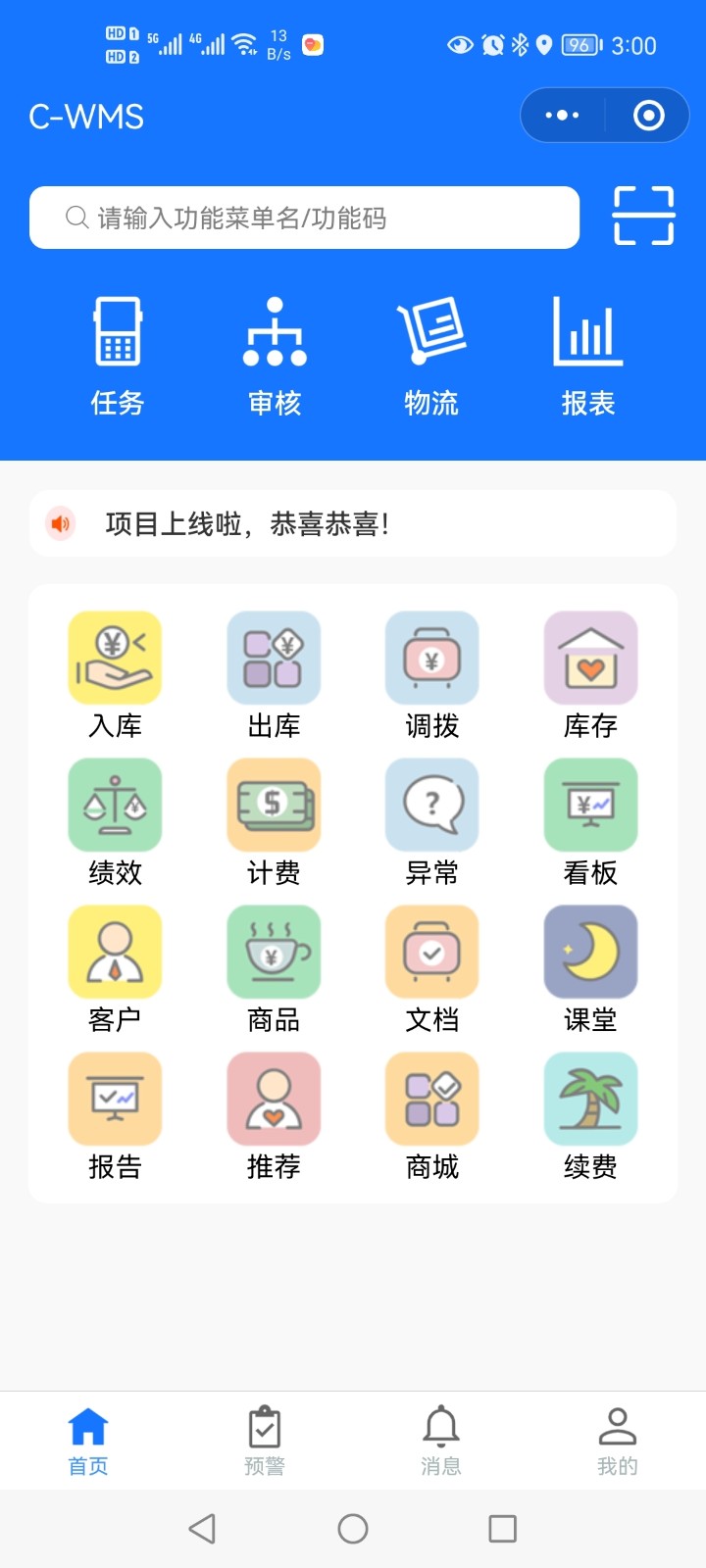Check 库存 inventory

tap(590, 673)
